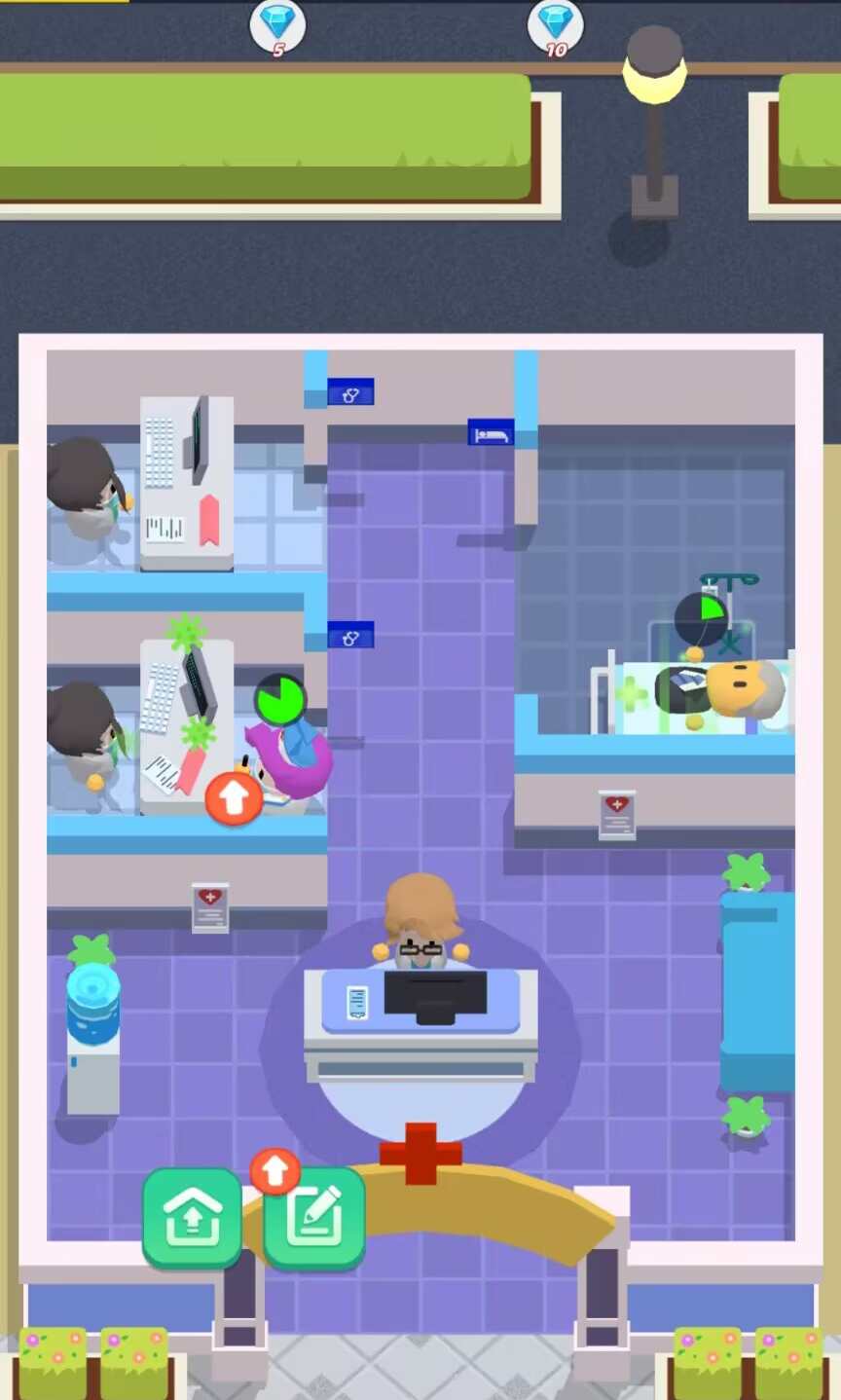Image resolution: width=841 pixels, height=1400 pixels.
Task: Collect the 5 gems bubble
Action: pyautogui.click(x=277, y=26)
